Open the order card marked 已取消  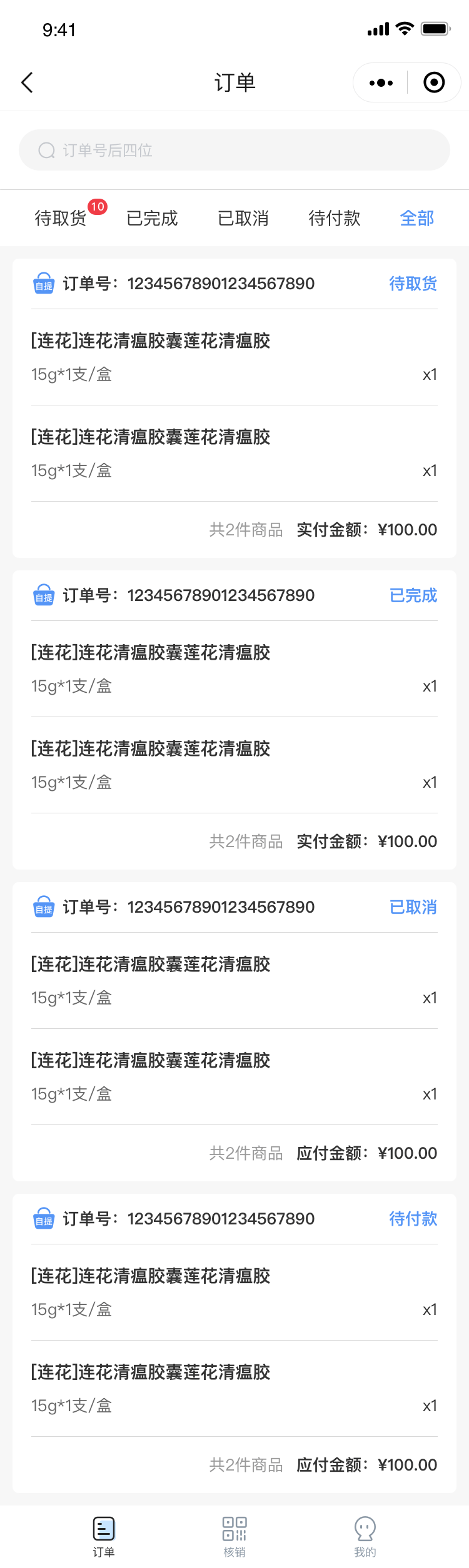tap(234, 1031)
